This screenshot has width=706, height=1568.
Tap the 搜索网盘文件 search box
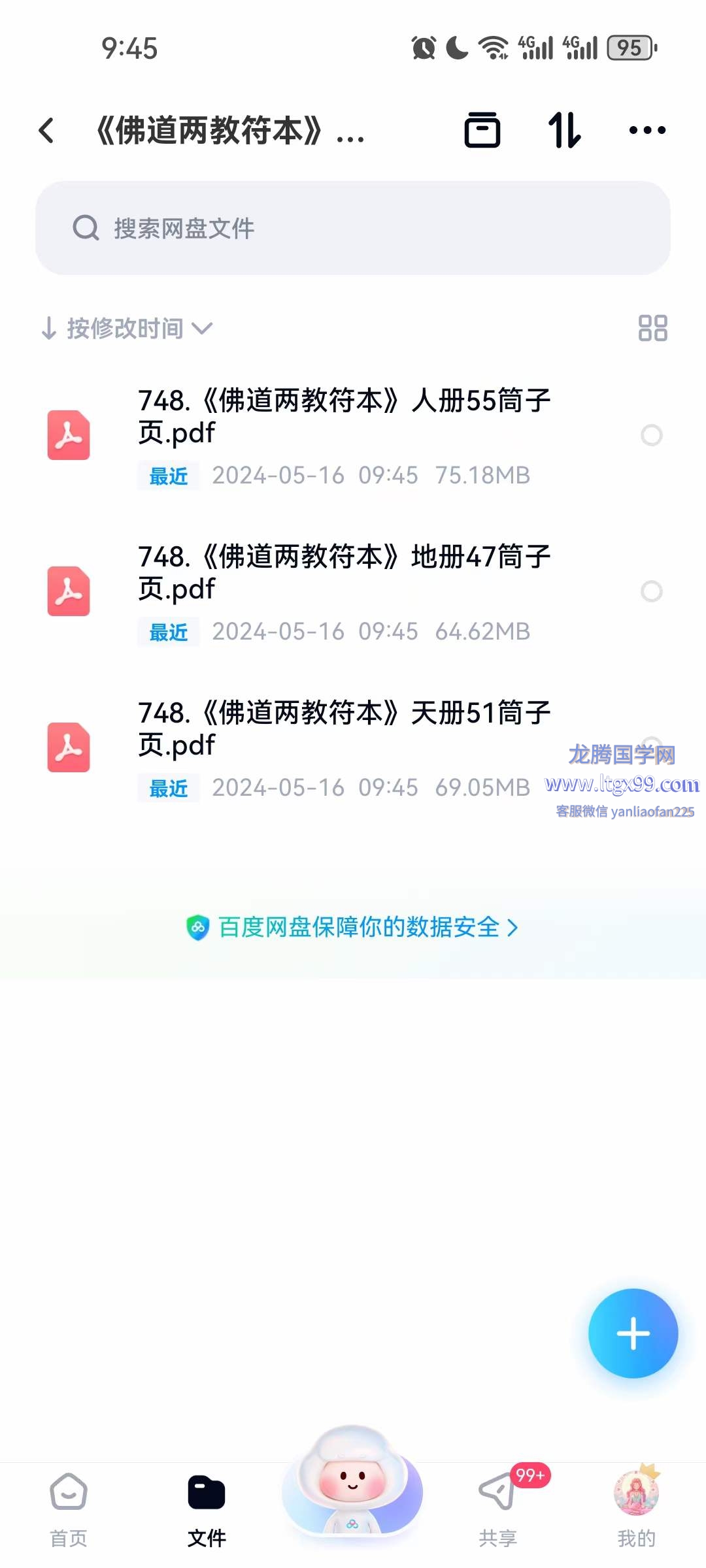(353, 228)
